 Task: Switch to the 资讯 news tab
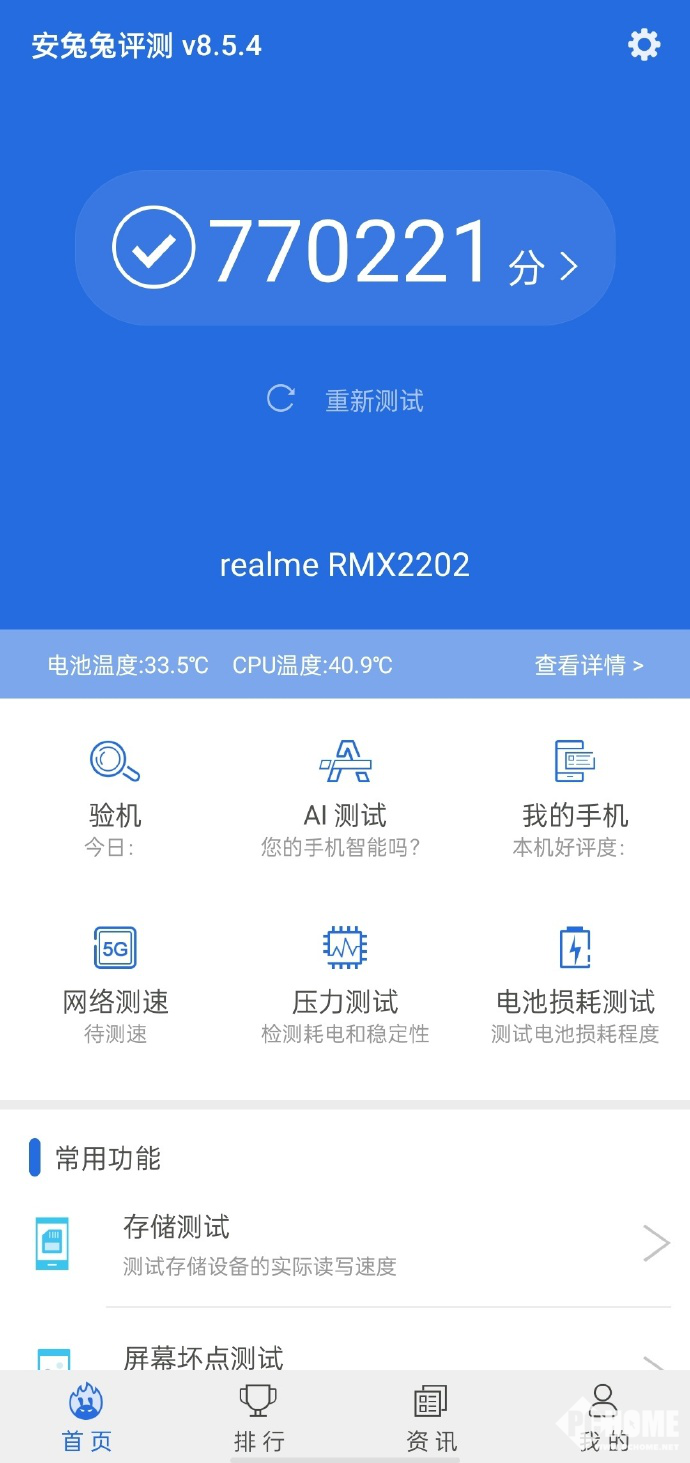point(431,1418)
